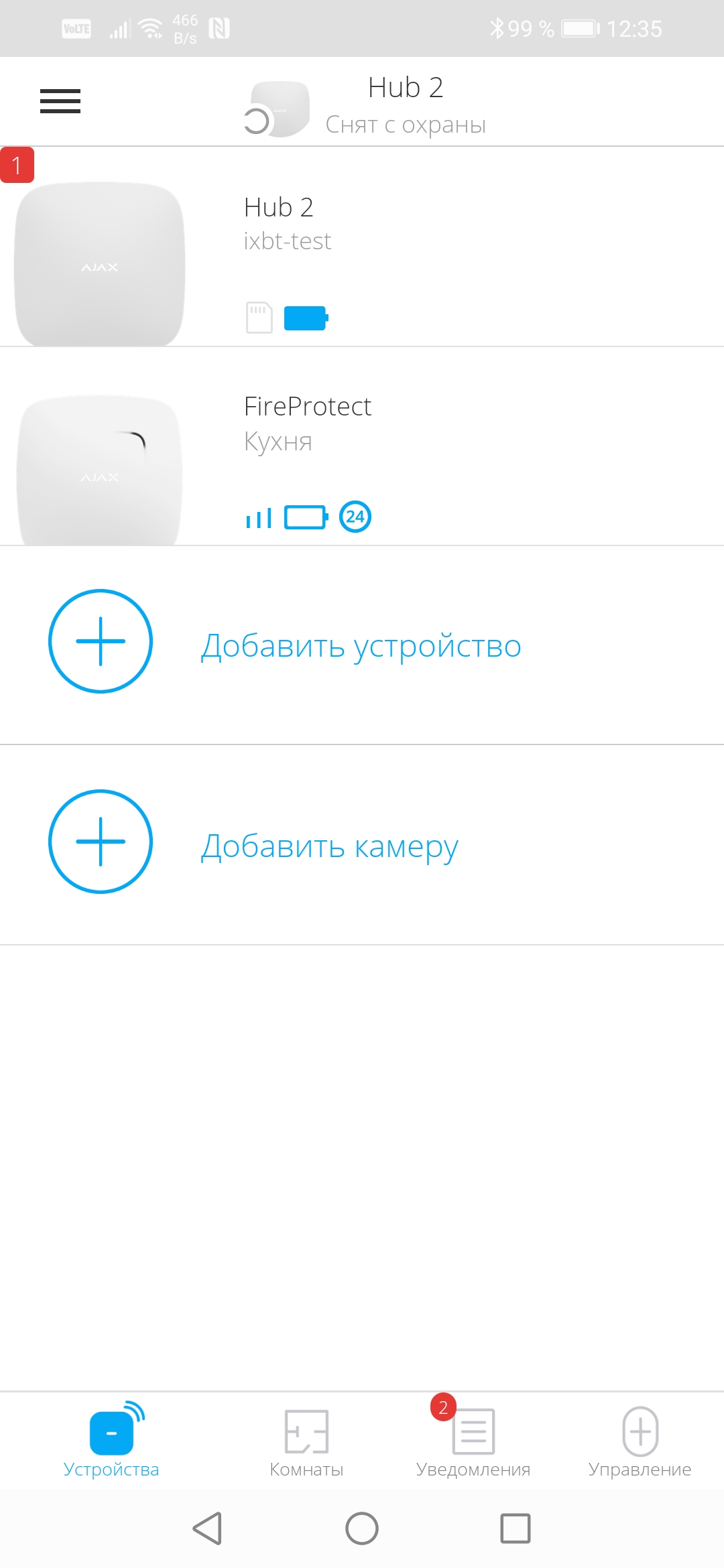Go to the home screen
This screenshot has width=724, height=1568.
[362, 1528]
